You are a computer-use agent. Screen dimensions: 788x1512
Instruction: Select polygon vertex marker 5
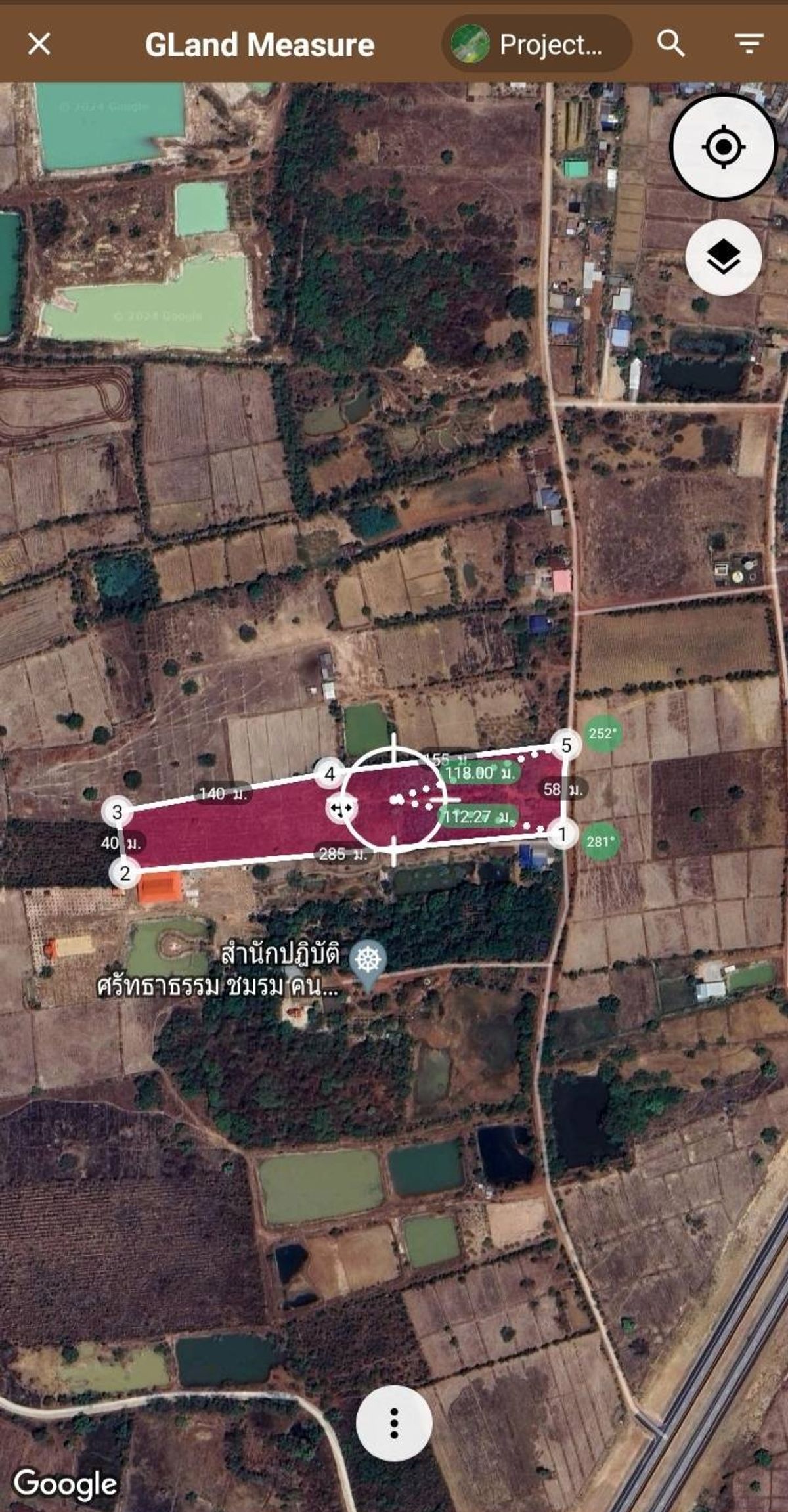(x=566, y=745)
